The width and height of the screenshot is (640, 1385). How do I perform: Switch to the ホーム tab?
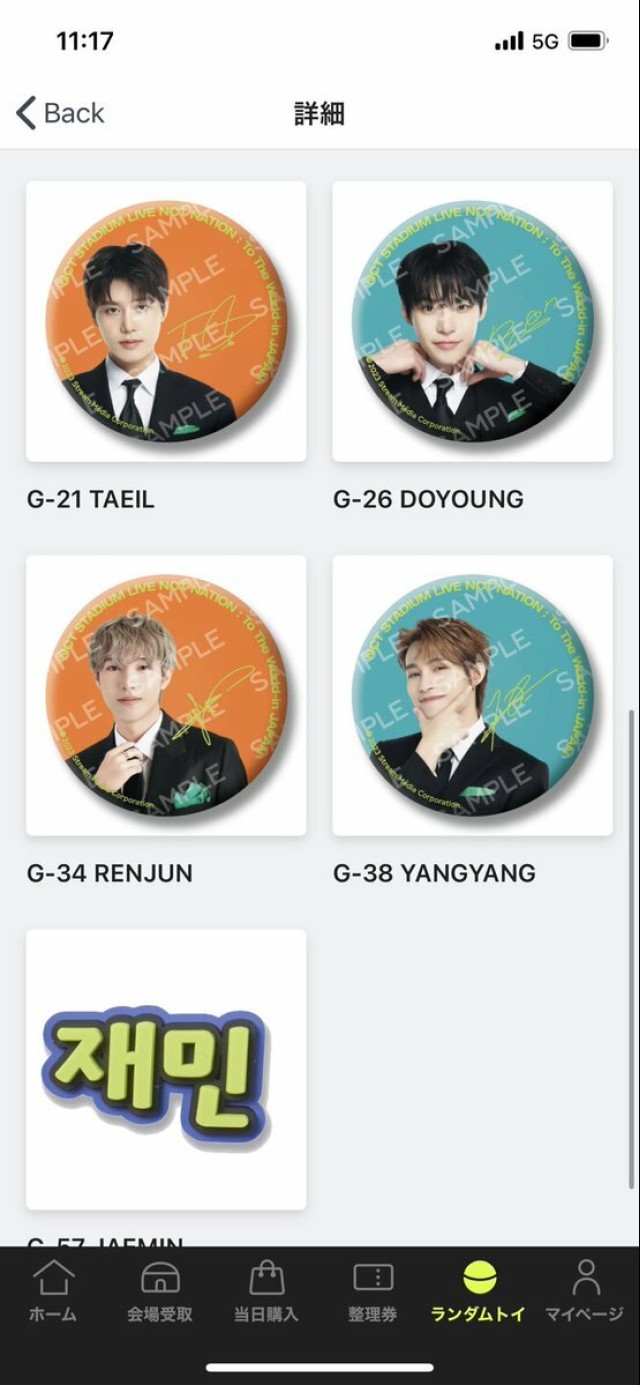point(53,1291)
